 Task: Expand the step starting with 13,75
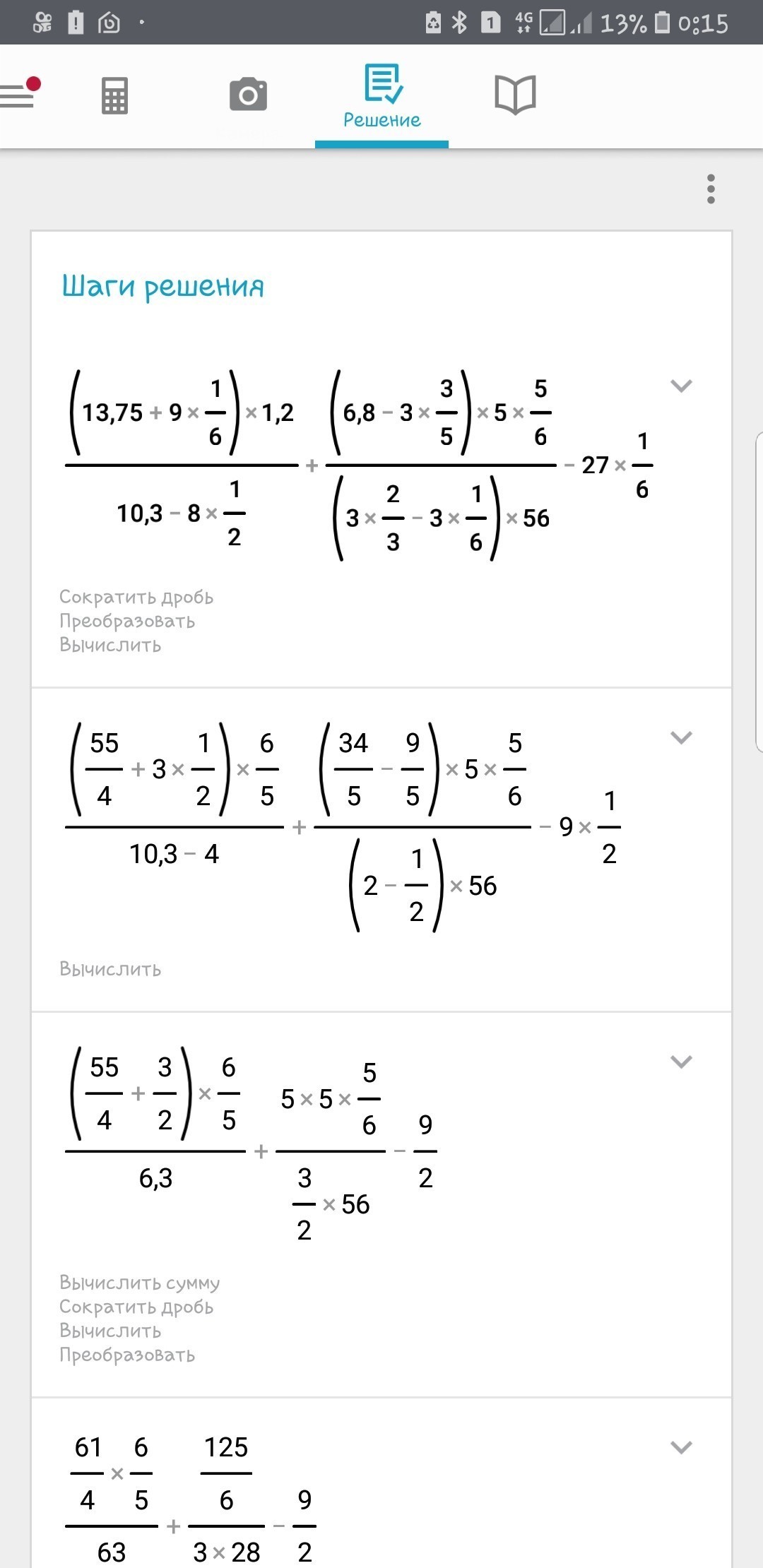click(681, 386)
